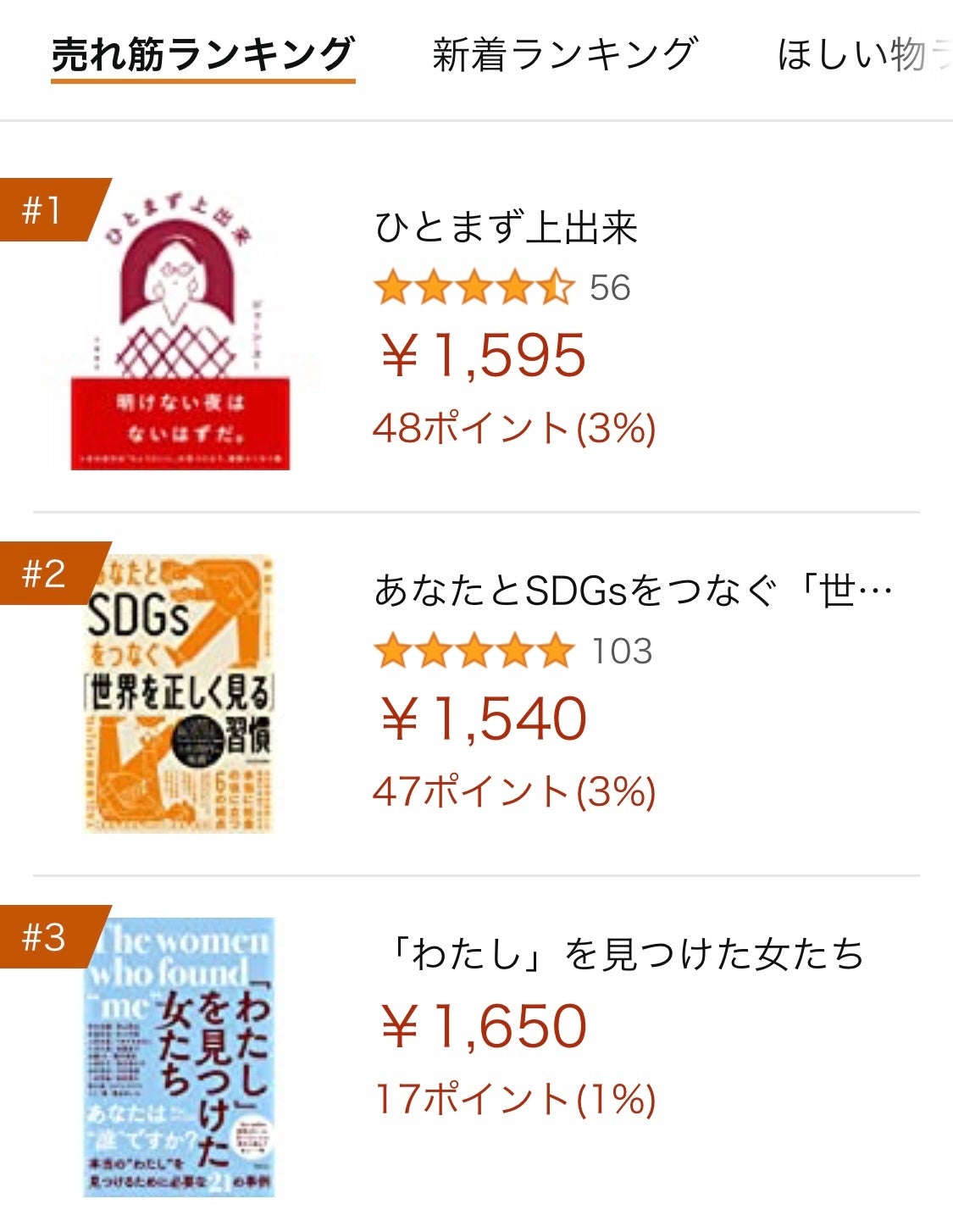Tap the ひとまず上出来 title link
The height and width of the screenshot is (1232, 953).
pyautogui.click(x=506, y=228)
